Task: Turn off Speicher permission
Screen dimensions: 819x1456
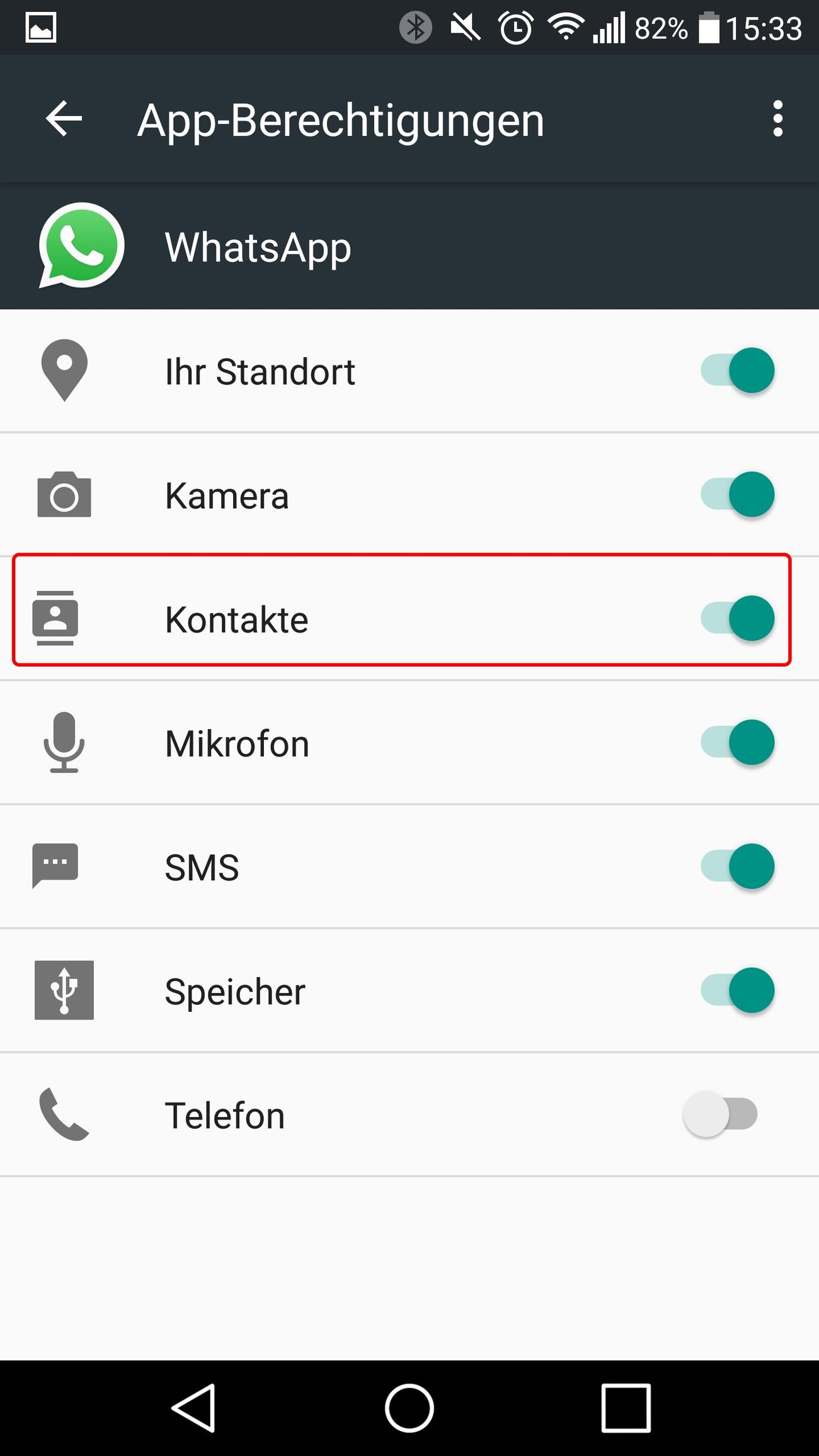Action: coord(737,991)
